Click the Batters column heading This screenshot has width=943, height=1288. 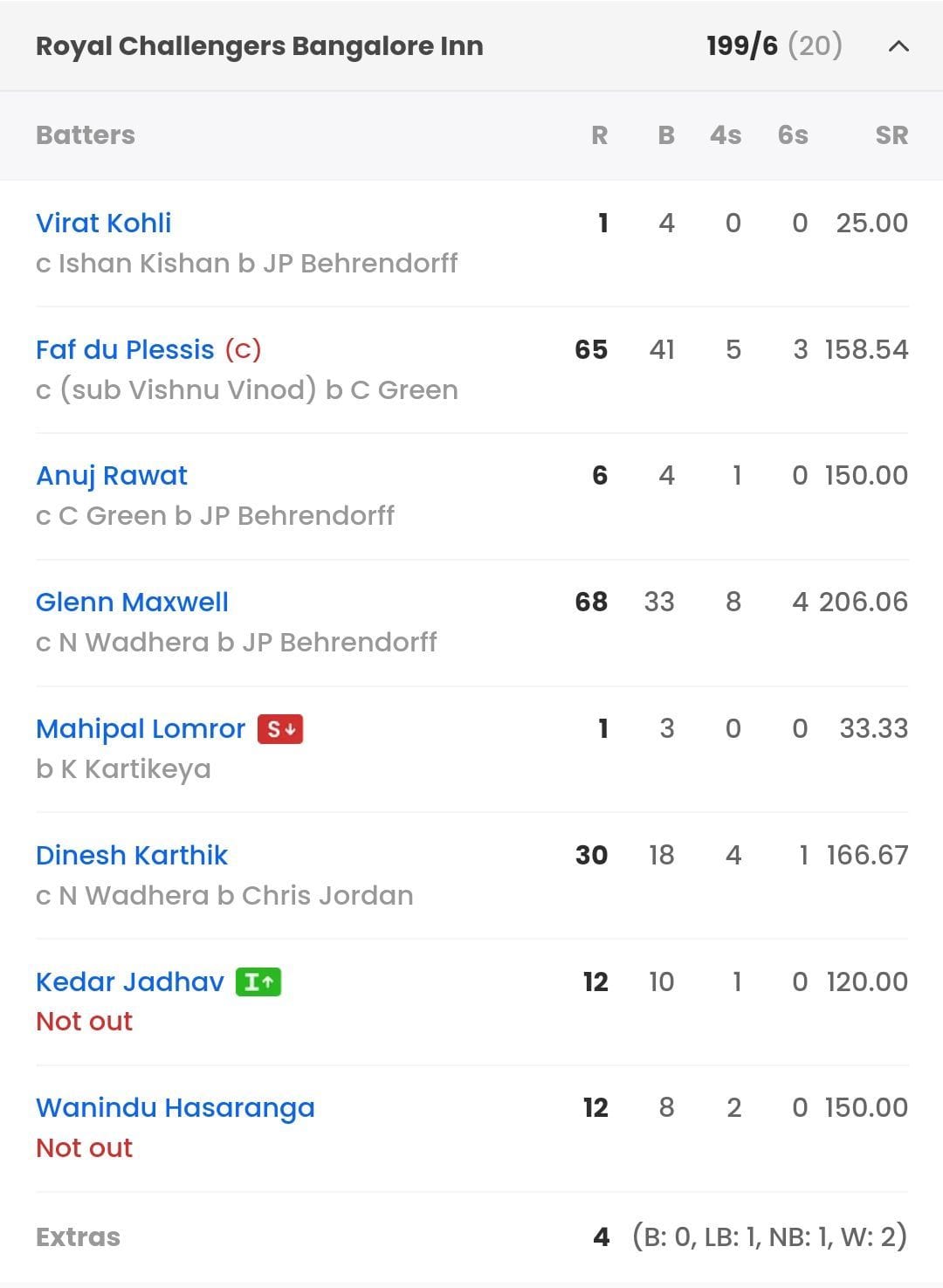(x=85, y=134)
